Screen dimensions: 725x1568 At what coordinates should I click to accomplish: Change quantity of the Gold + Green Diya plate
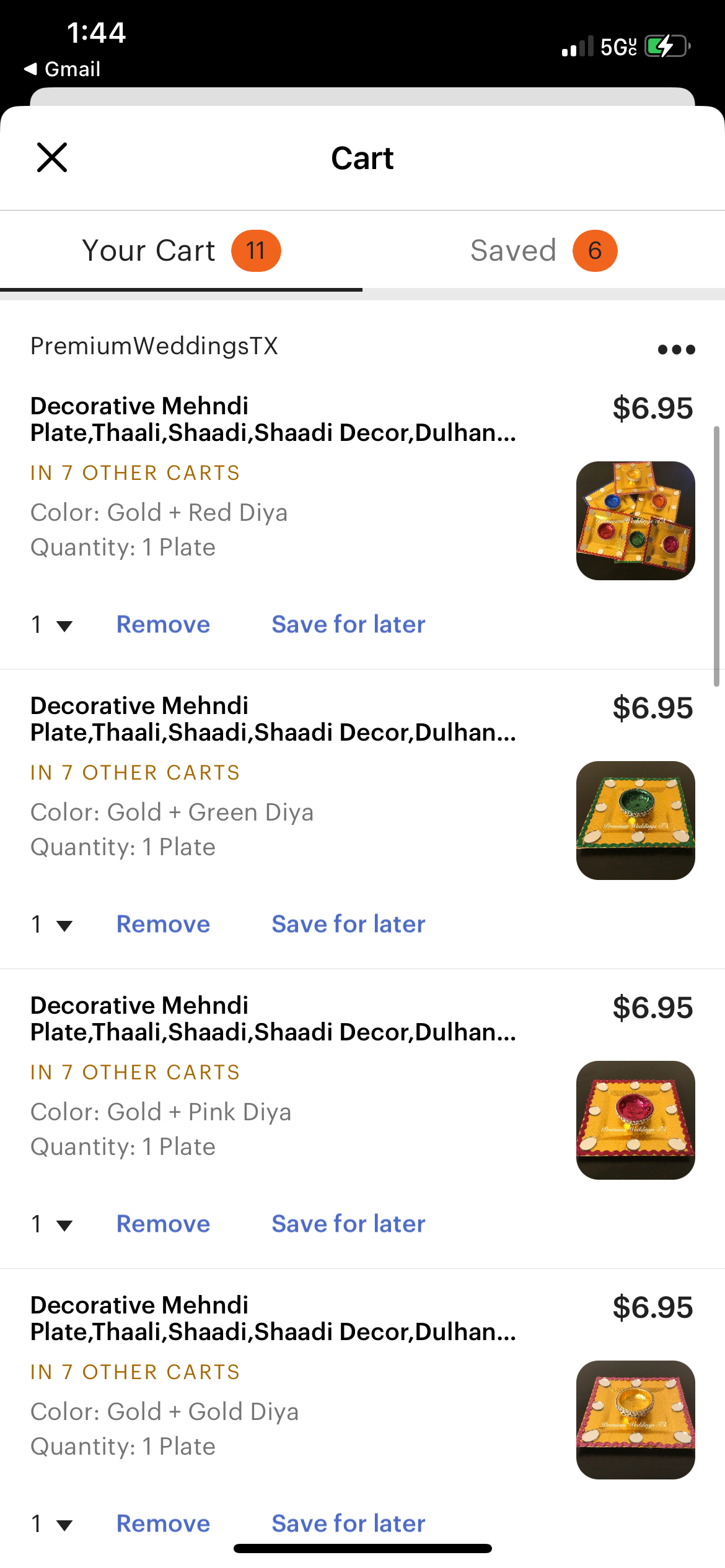(x=52, y=925)
